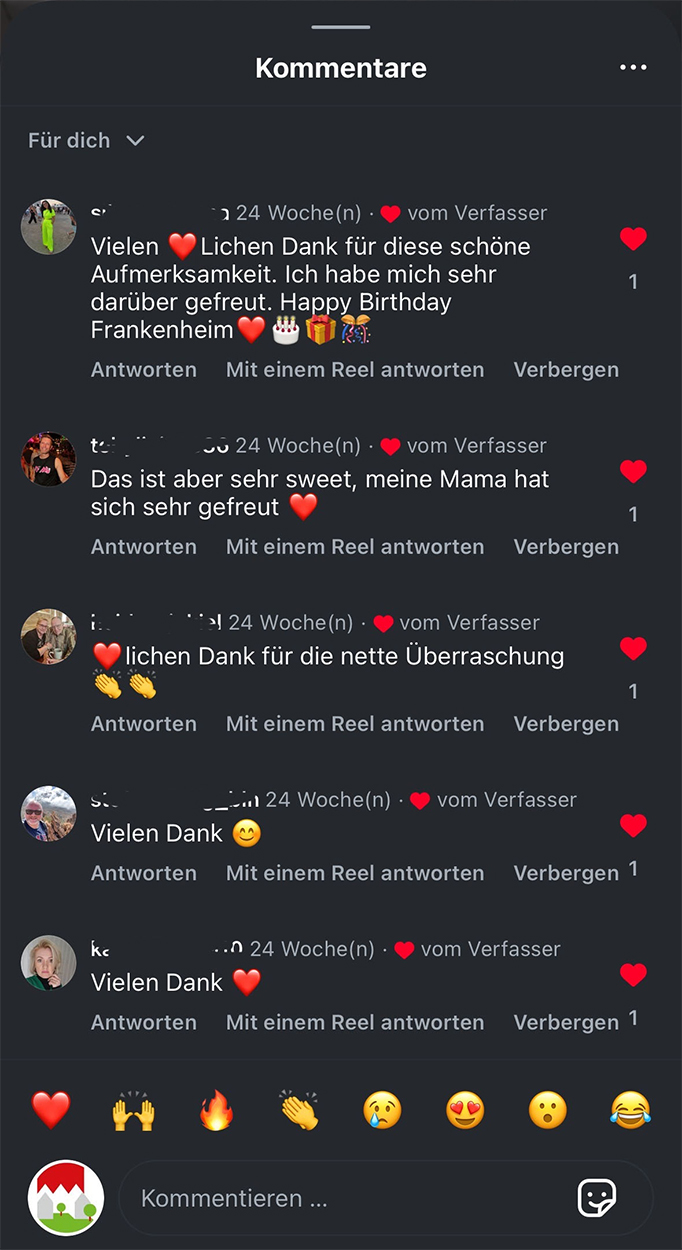
Task: Insert the fire emoji quick reaction
Action: 216,1110
